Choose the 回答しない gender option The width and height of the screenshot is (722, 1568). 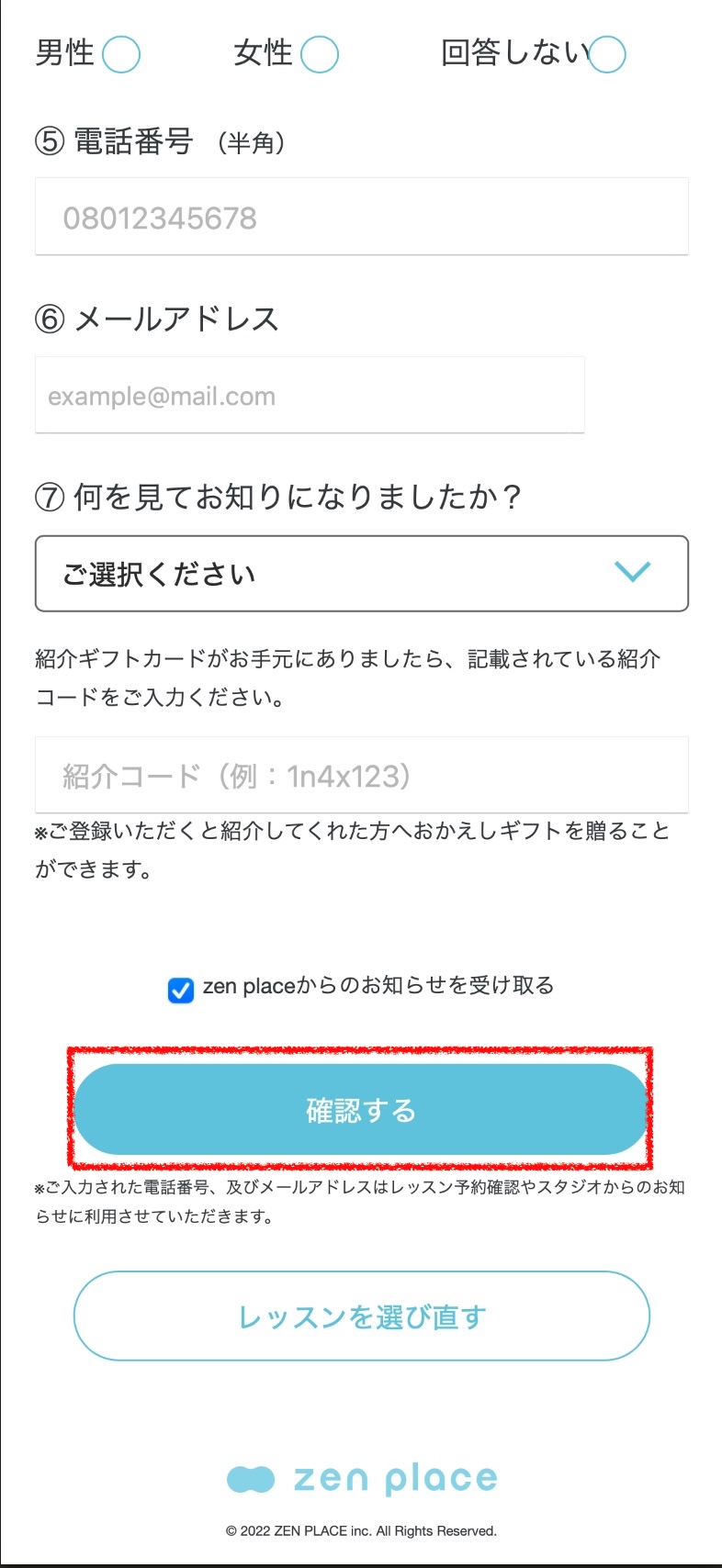[x=607, y=54]
